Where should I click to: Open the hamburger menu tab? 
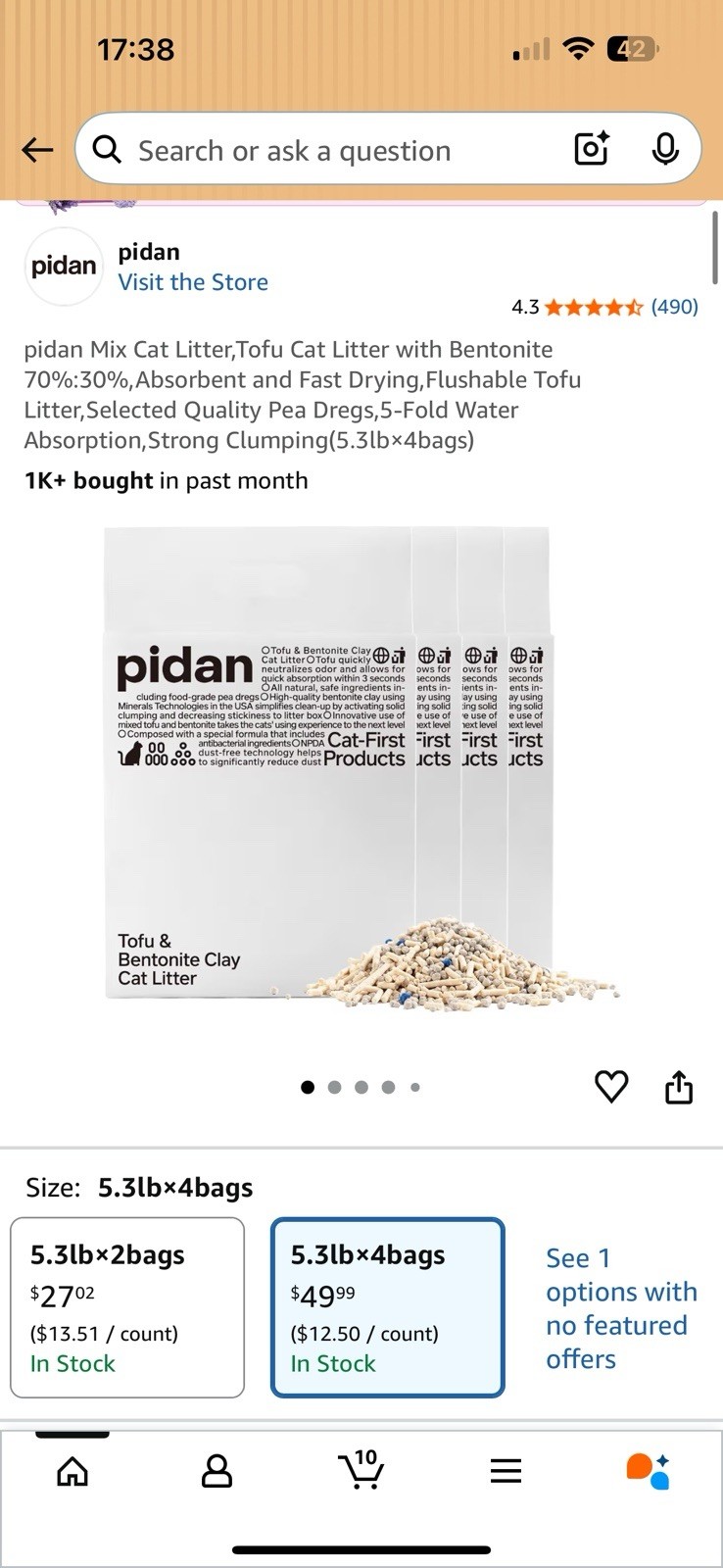(506, 1471)
